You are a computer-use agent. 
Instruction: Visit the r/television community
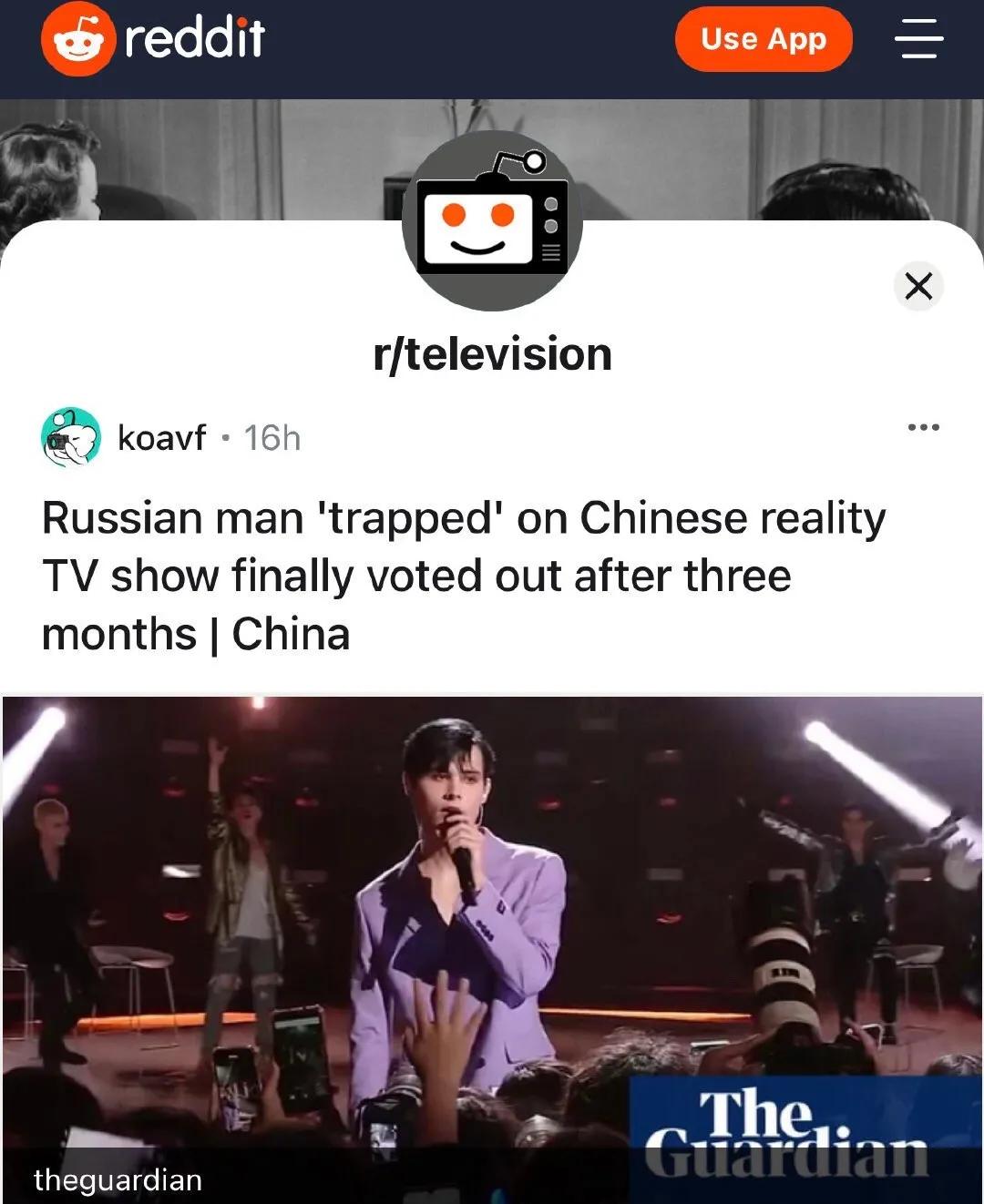(492, 354)
